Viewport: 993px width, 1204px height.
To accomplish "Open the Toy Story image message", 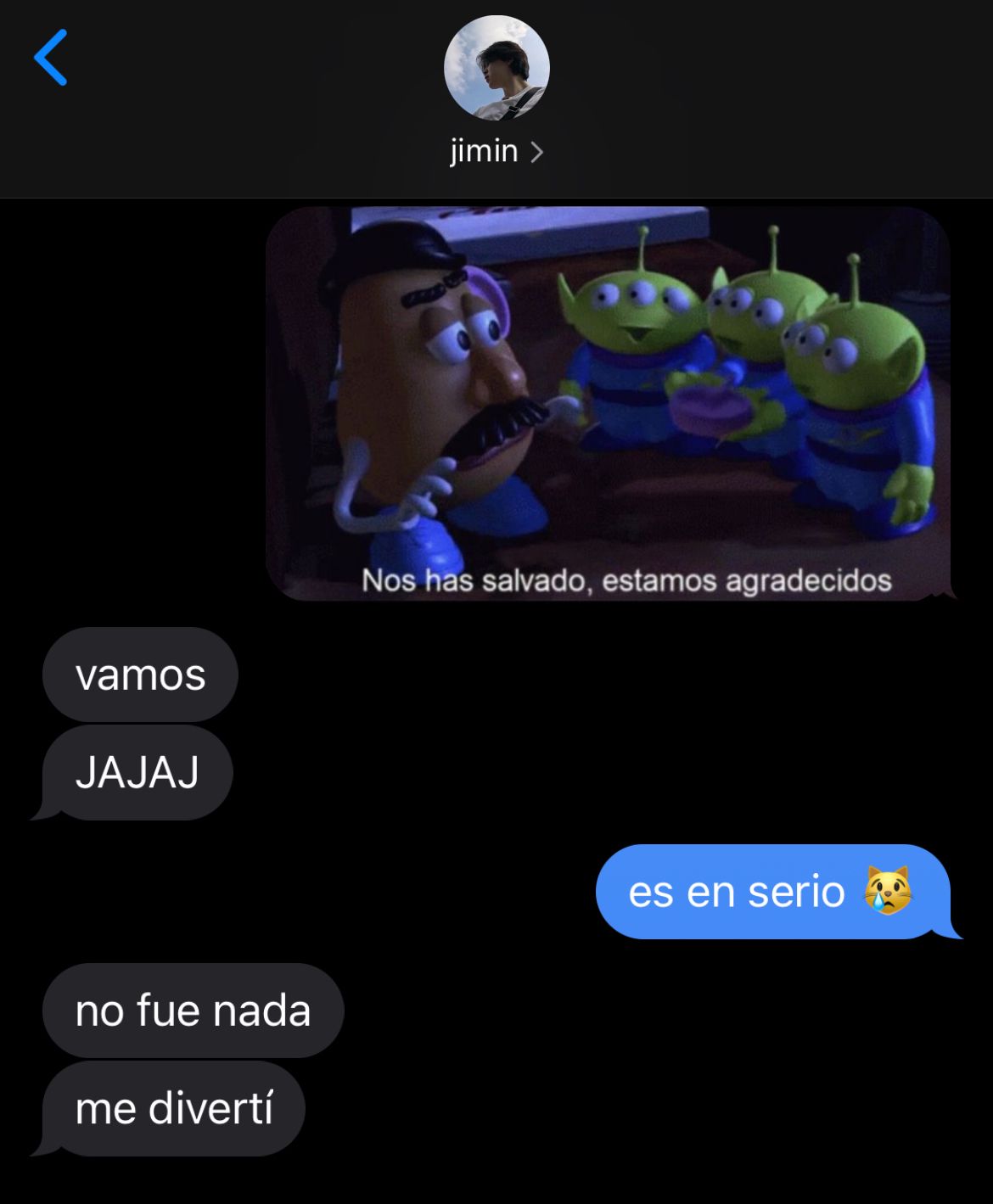I will point(608,404).
